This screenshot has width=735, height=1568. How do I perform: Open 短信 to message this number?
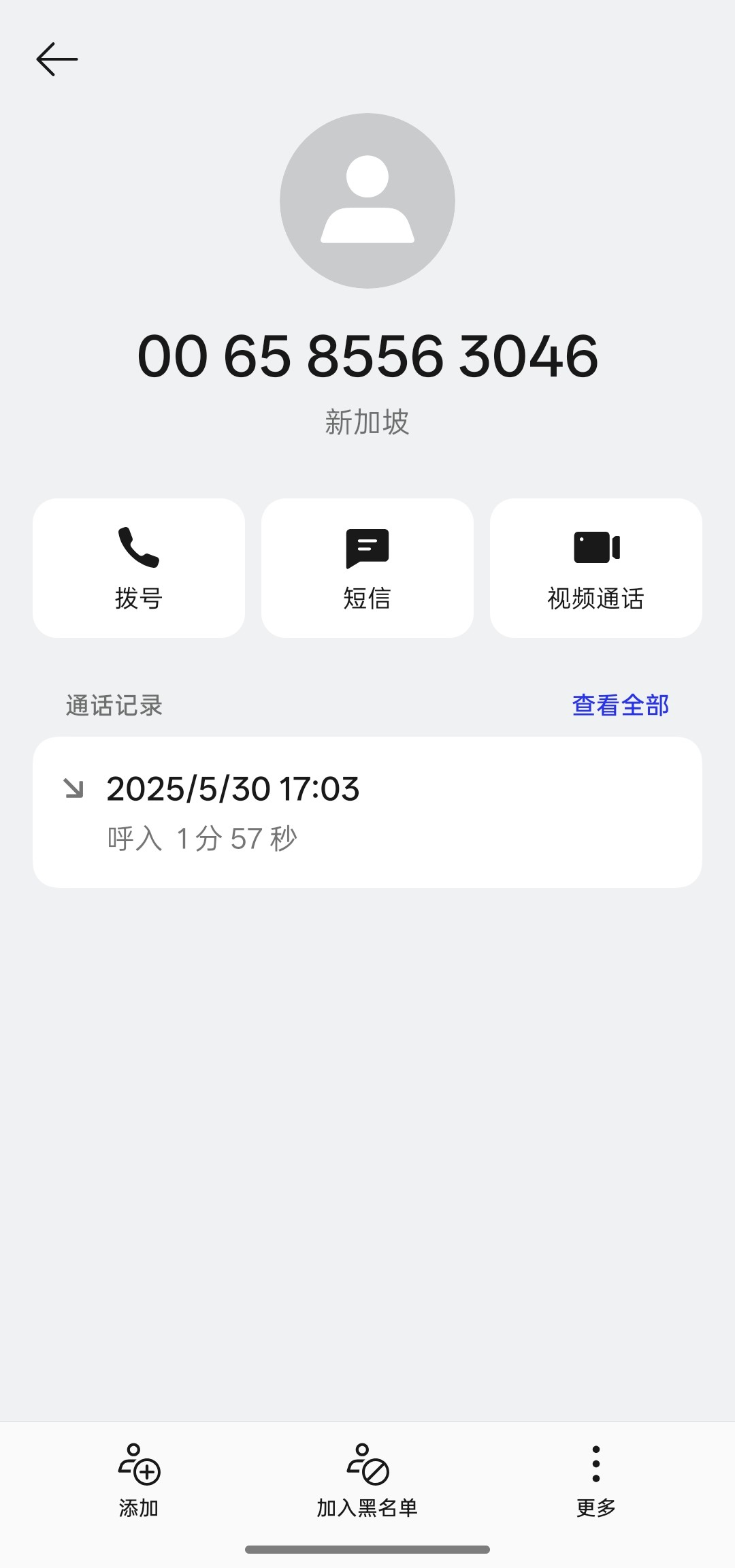click(367, 568)
